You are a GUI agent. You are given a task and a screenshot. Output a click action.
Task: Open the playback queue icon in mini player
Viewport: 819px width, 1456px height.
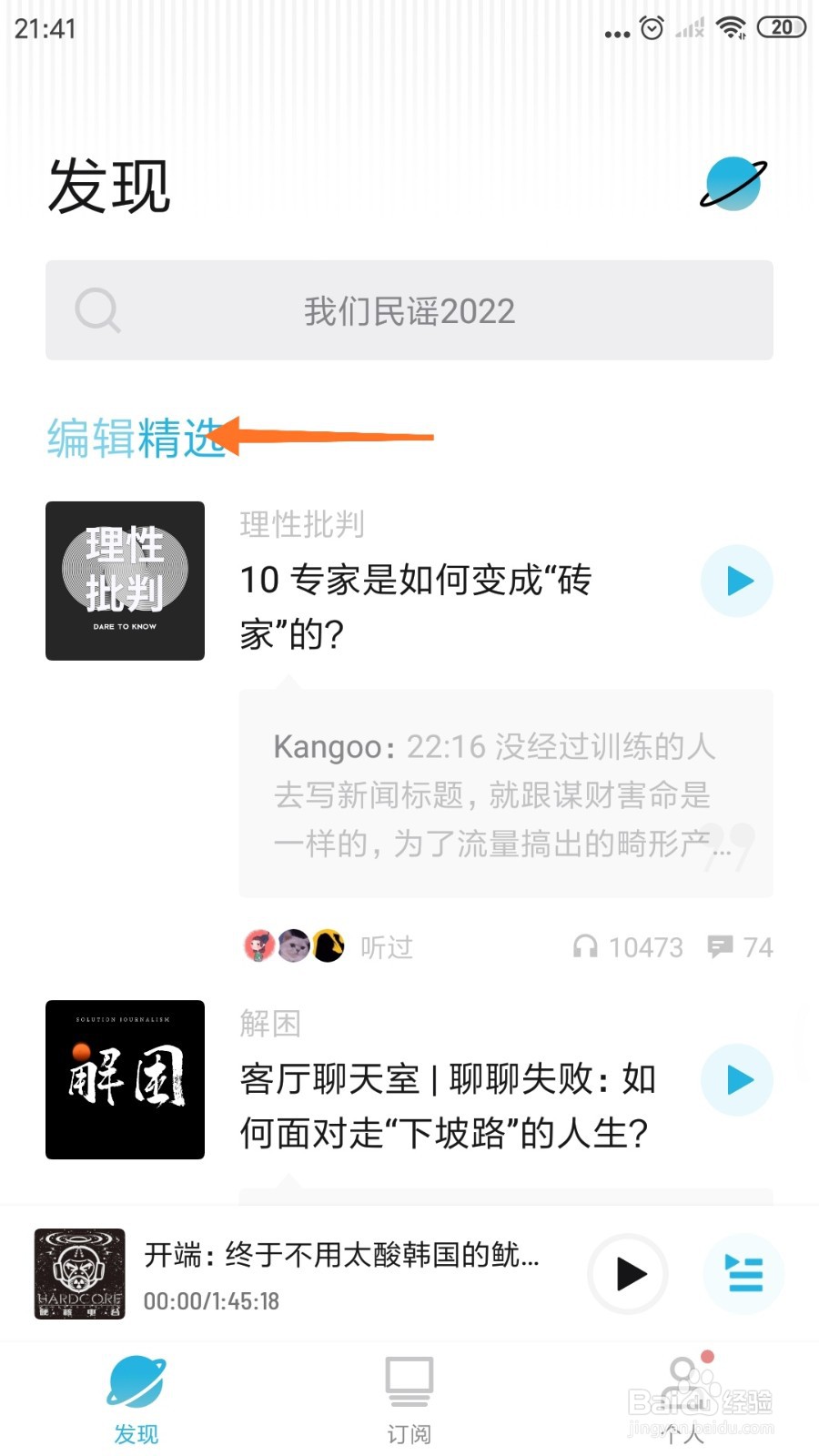[743, 1275]
